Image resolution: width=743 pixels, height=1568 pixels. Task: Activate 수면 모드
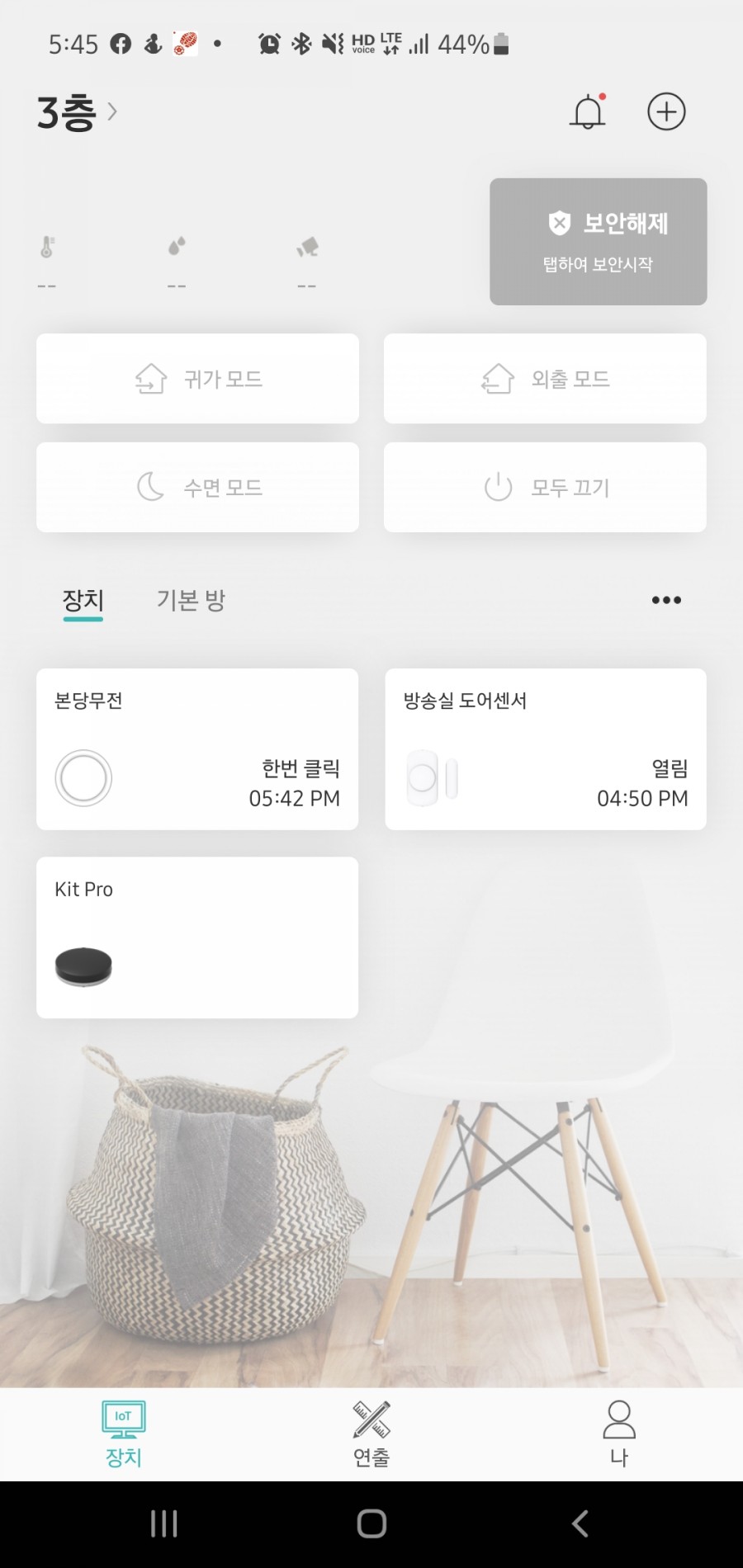coord(197,487)
